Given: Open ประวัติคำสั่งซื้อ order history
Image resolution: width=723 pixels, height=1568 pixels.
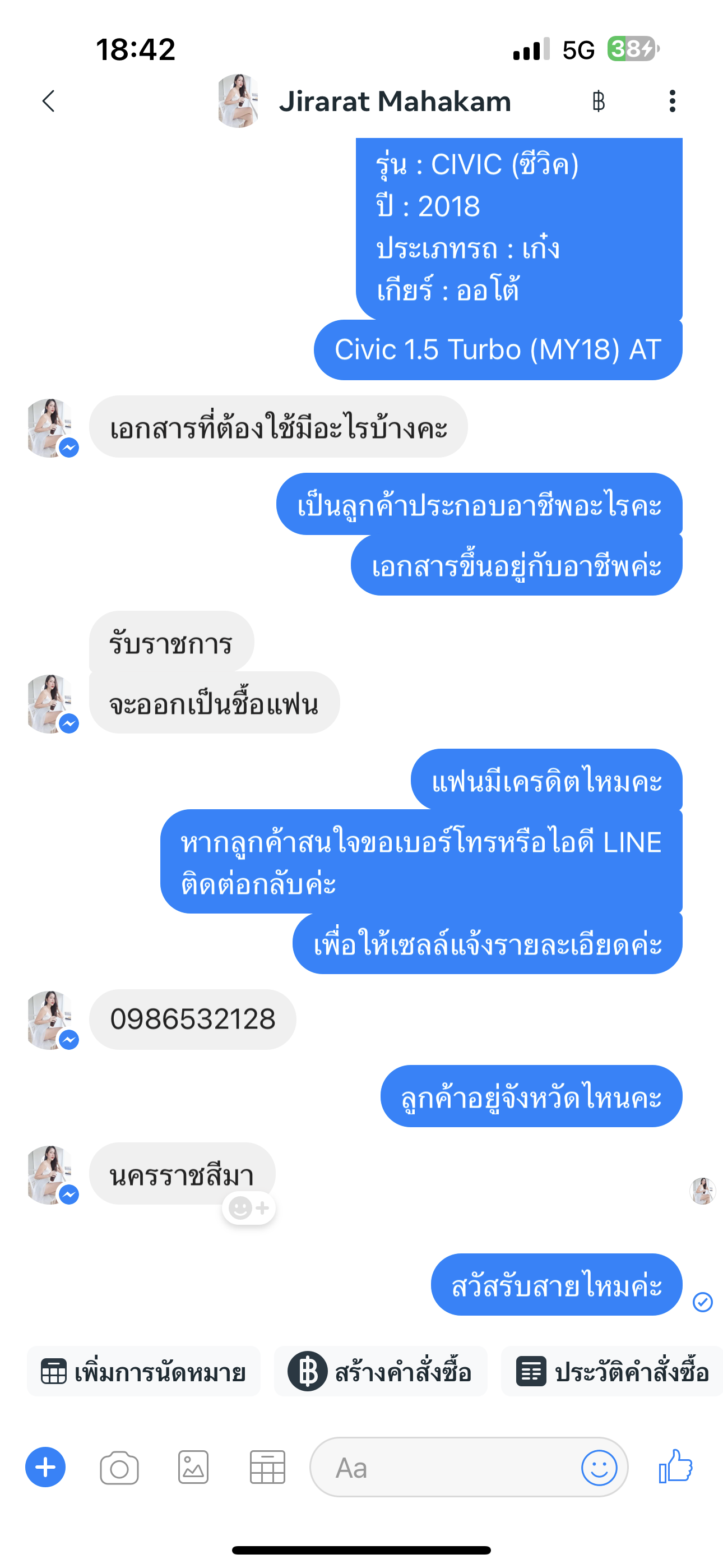Looking at the screenshot, I should click(611, 1371).
